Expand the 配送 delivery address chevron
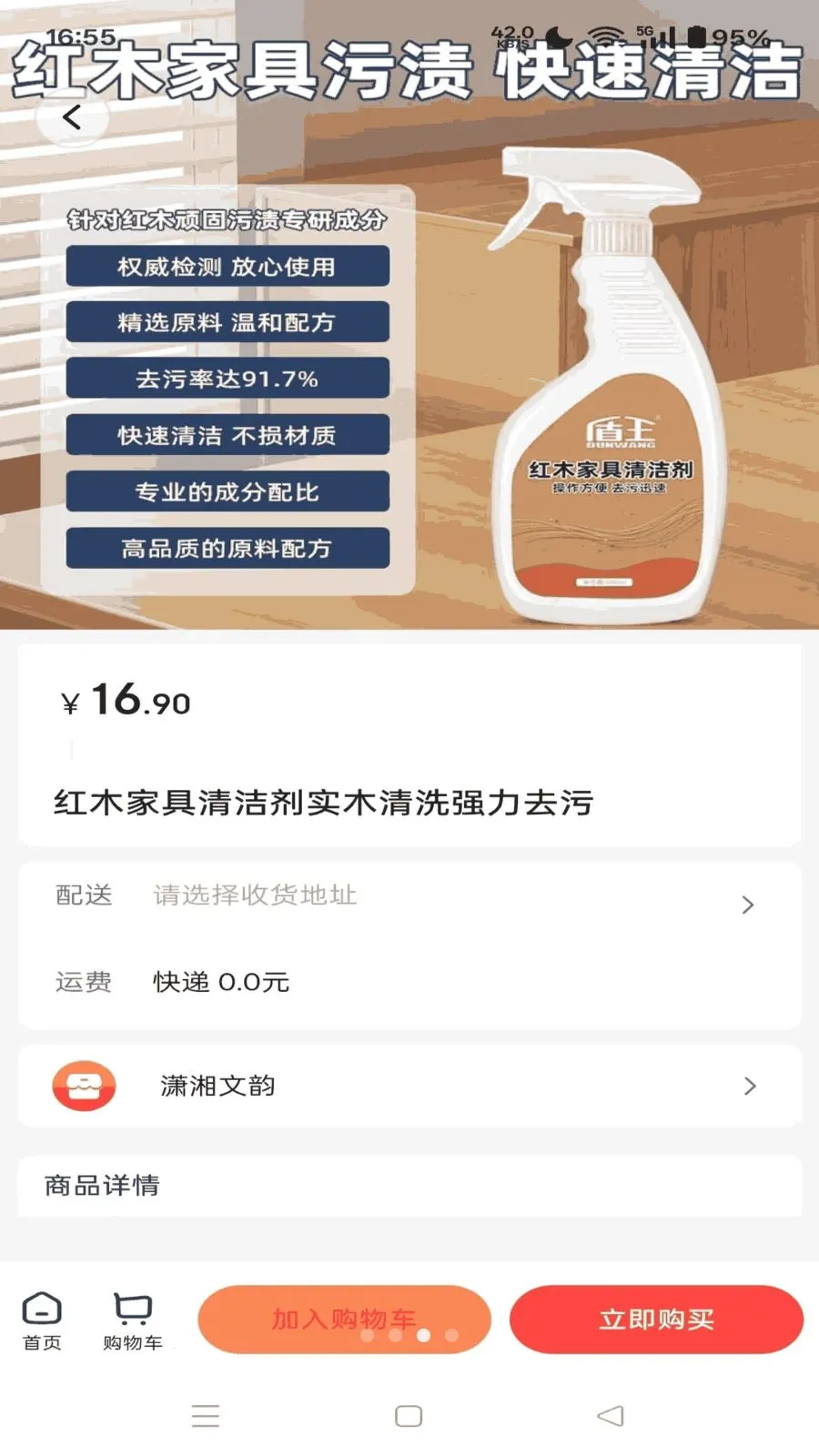Viewport: 819px width, 1456px height. point(748,905)
